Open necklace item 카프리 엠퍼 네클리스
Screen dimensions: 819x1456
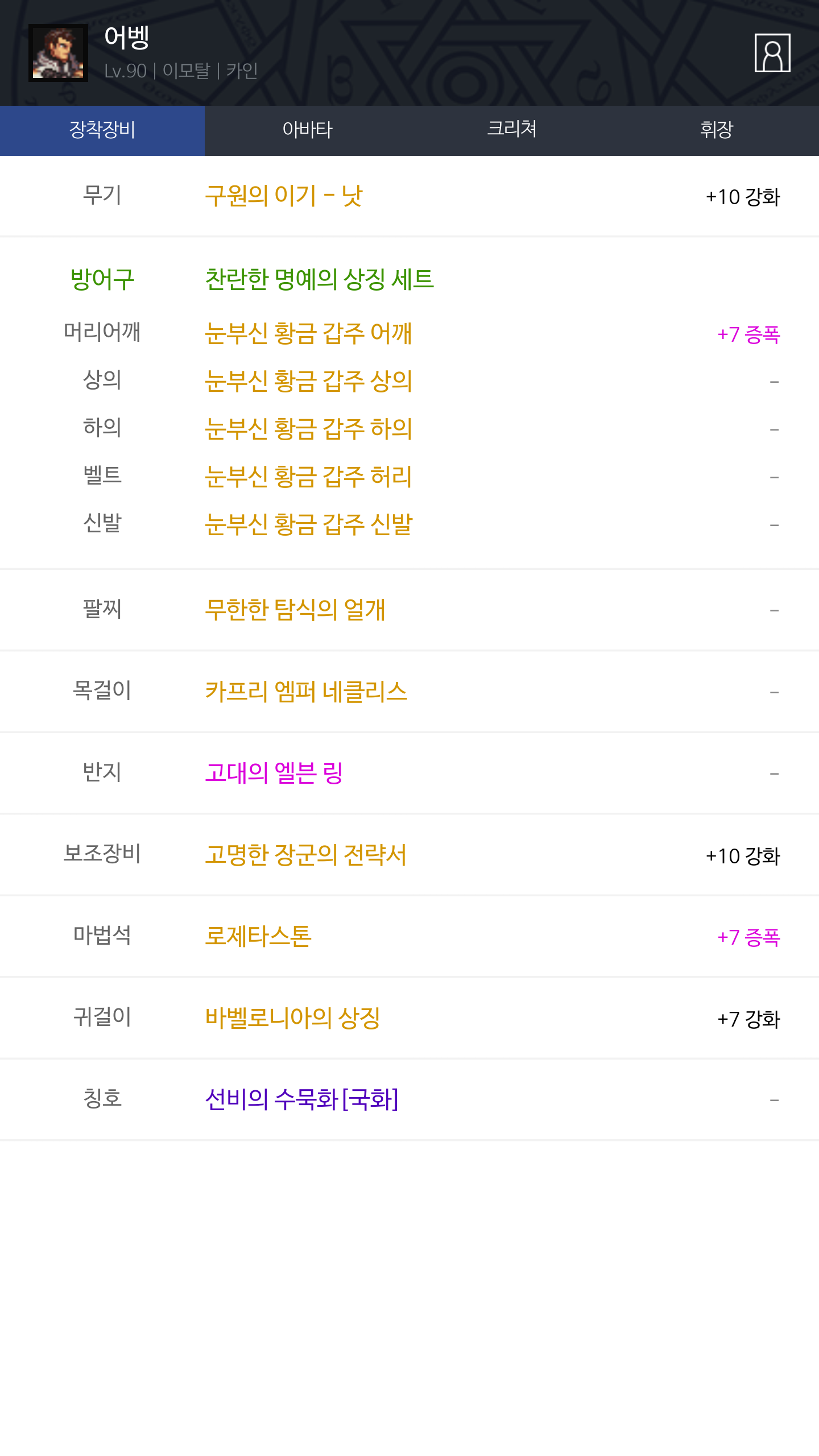(306, 692)
